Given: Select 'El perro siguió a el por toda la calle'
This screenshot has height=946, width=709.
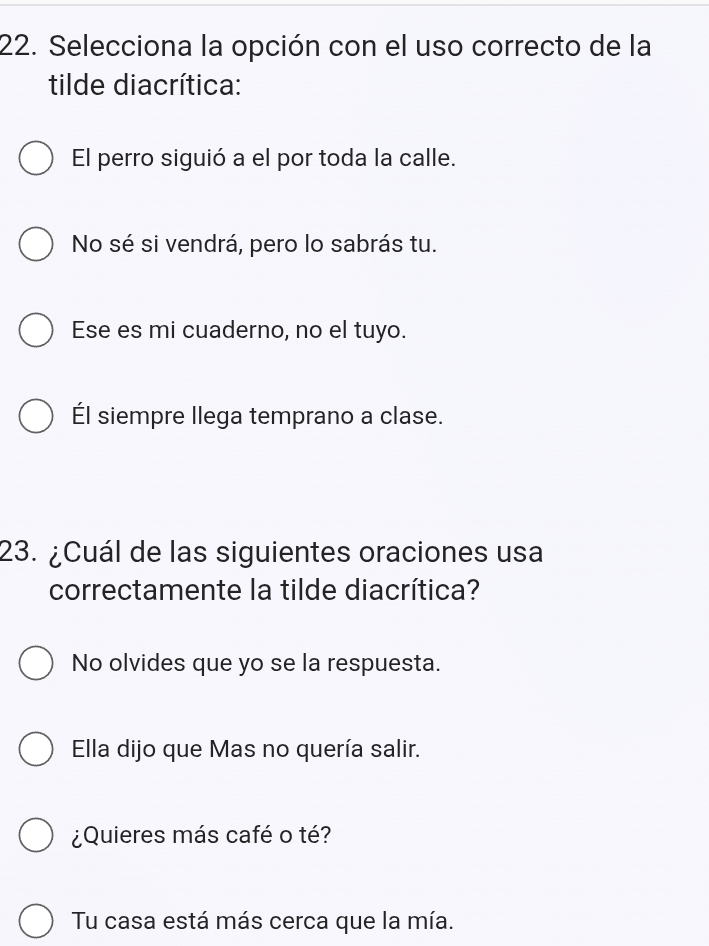Looking at the screenshot, I should [37, 159].
